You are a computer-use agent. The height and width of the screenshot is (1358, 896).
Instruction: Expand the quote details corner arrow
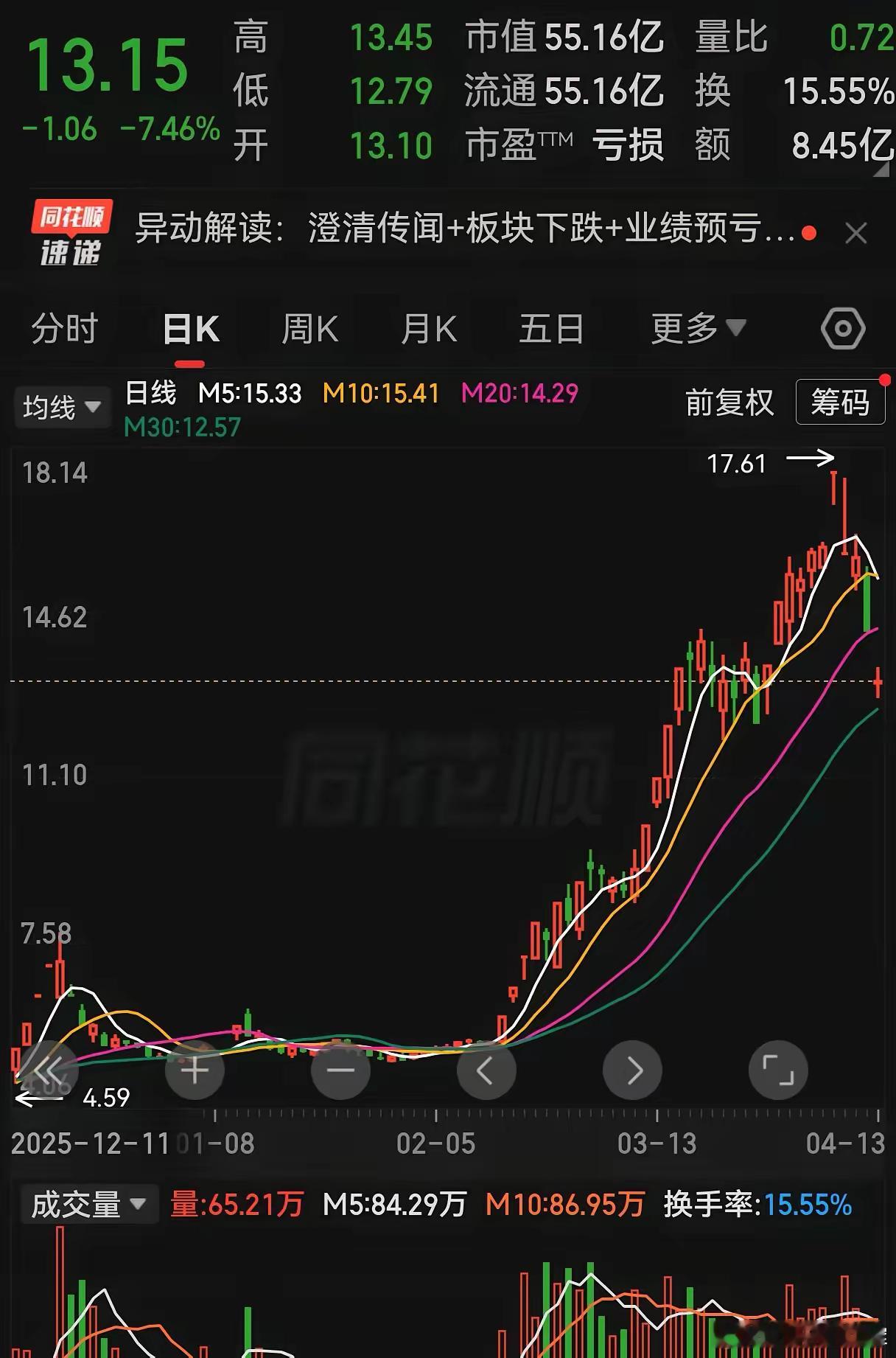pos(881,170)
